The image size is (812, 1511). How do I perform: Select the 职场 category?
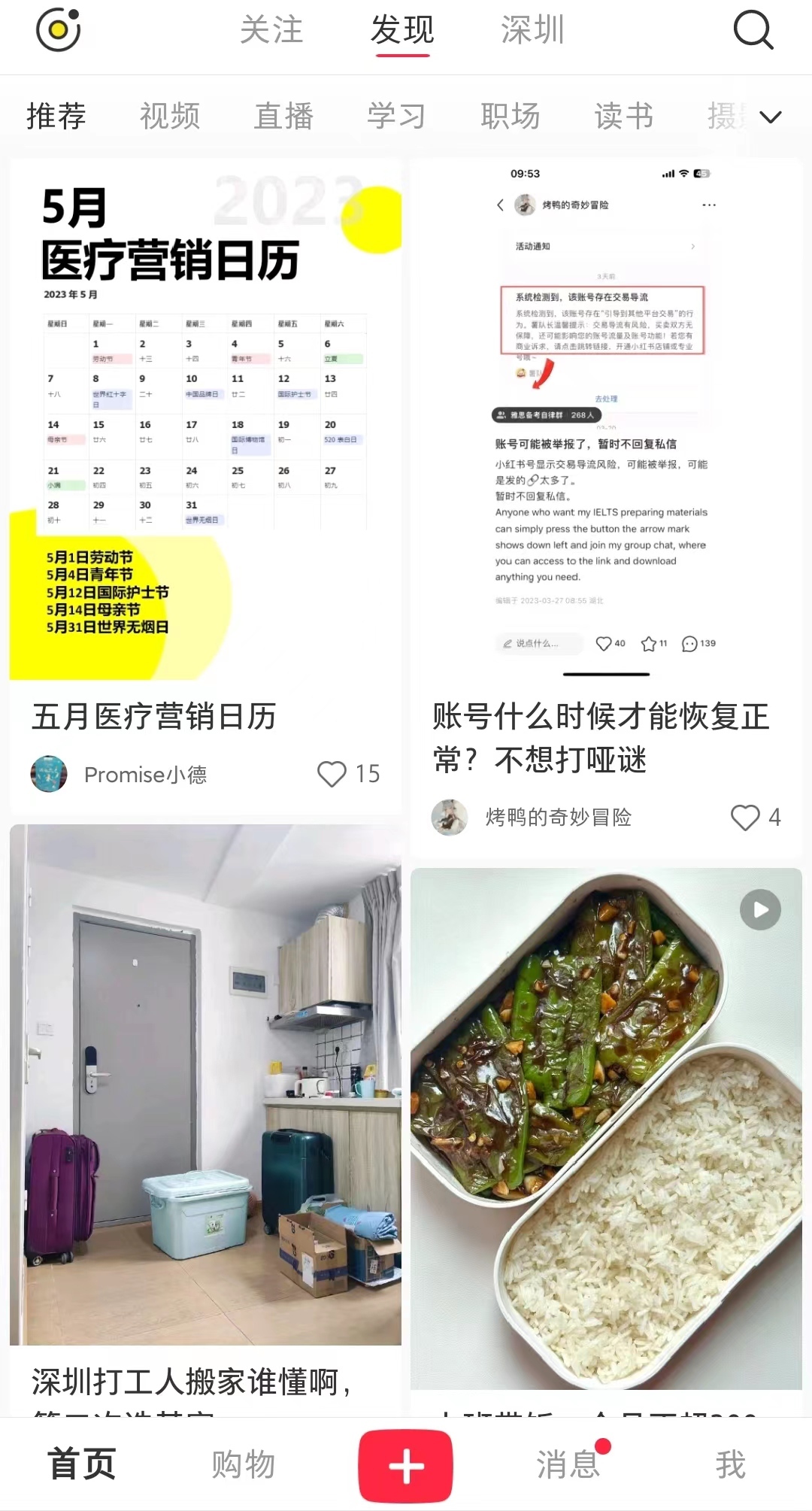[511, 117]
